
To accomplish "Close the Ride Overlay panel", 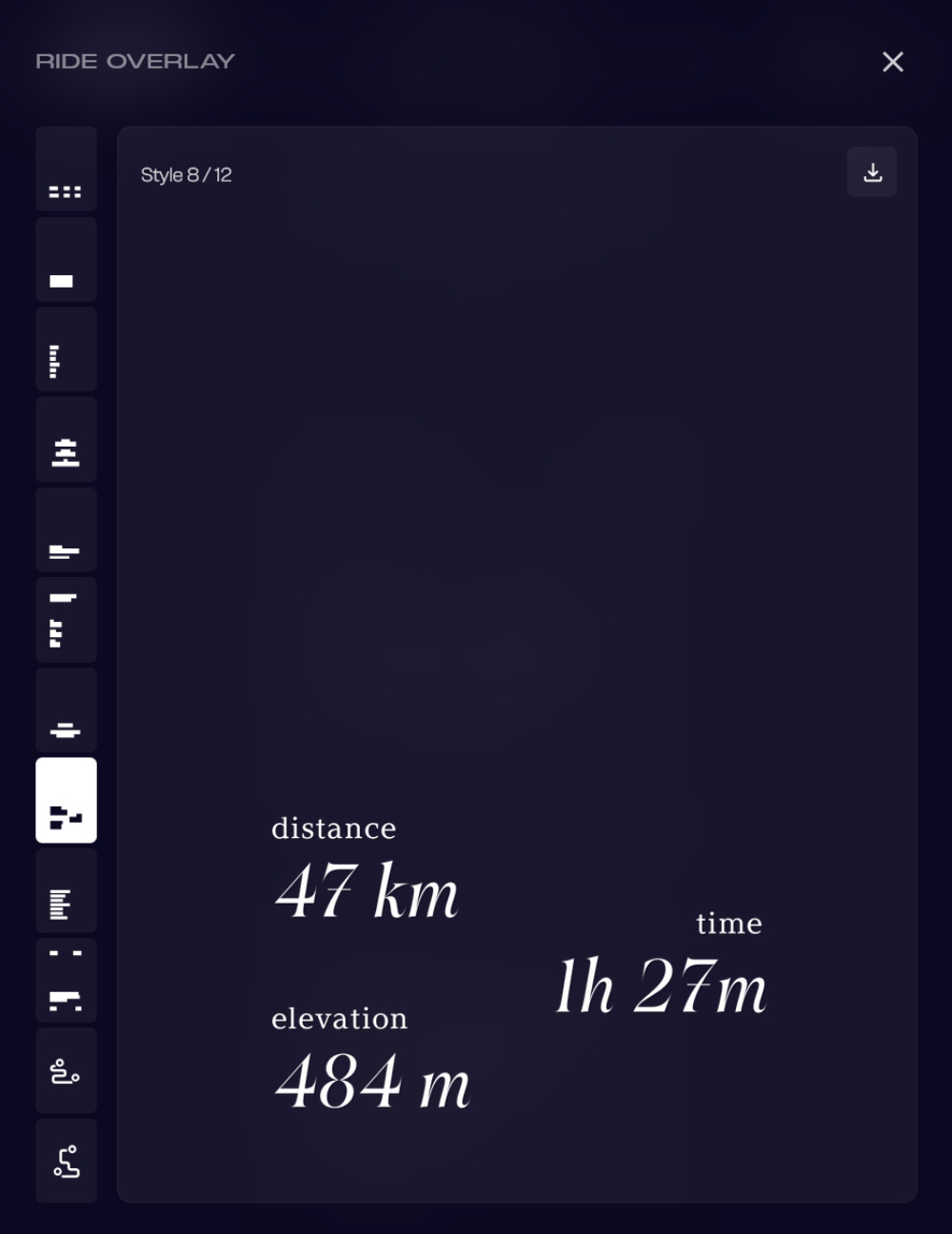I will (x=892, y=62).
